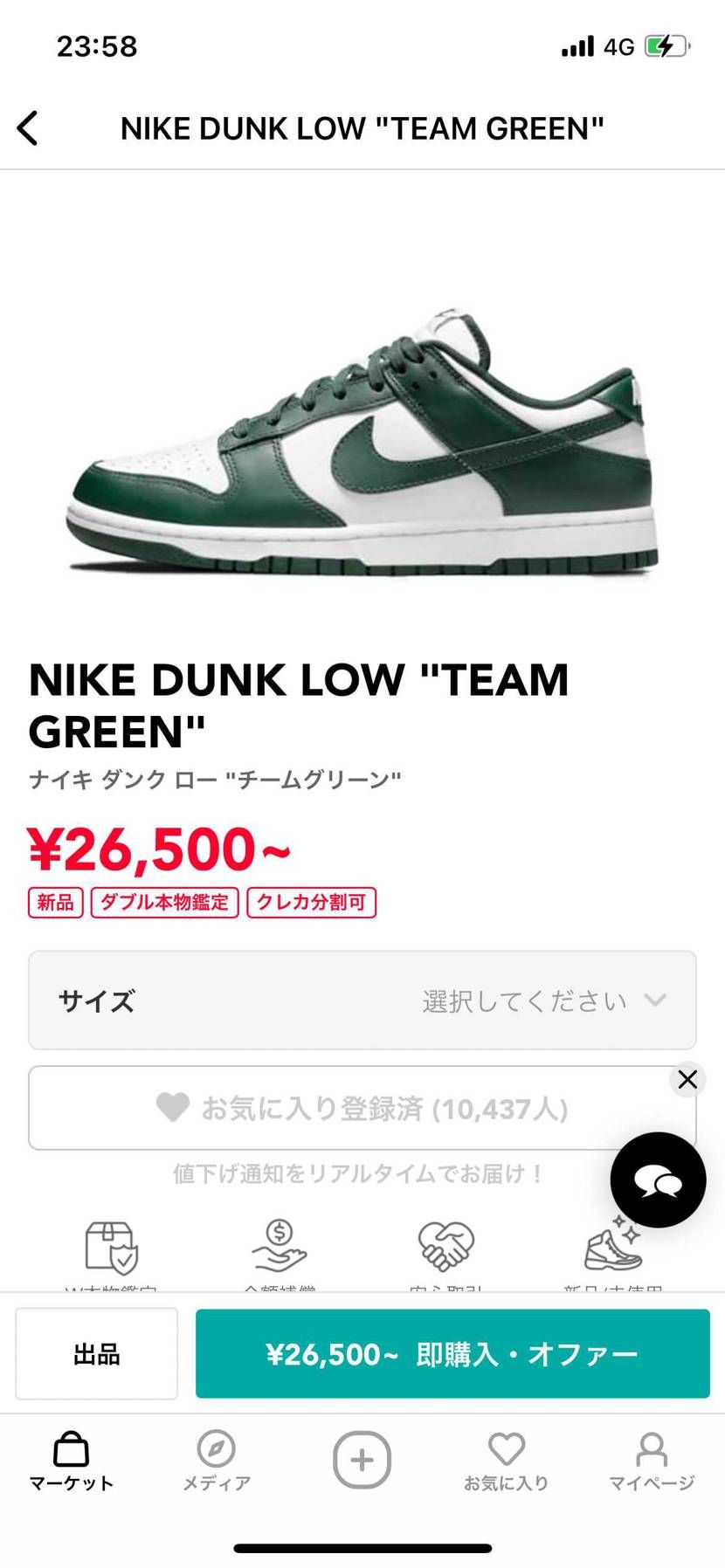Switch to the メディア tab
Viewport: 725px width, 1568px height.
[x=216, y=1461]
